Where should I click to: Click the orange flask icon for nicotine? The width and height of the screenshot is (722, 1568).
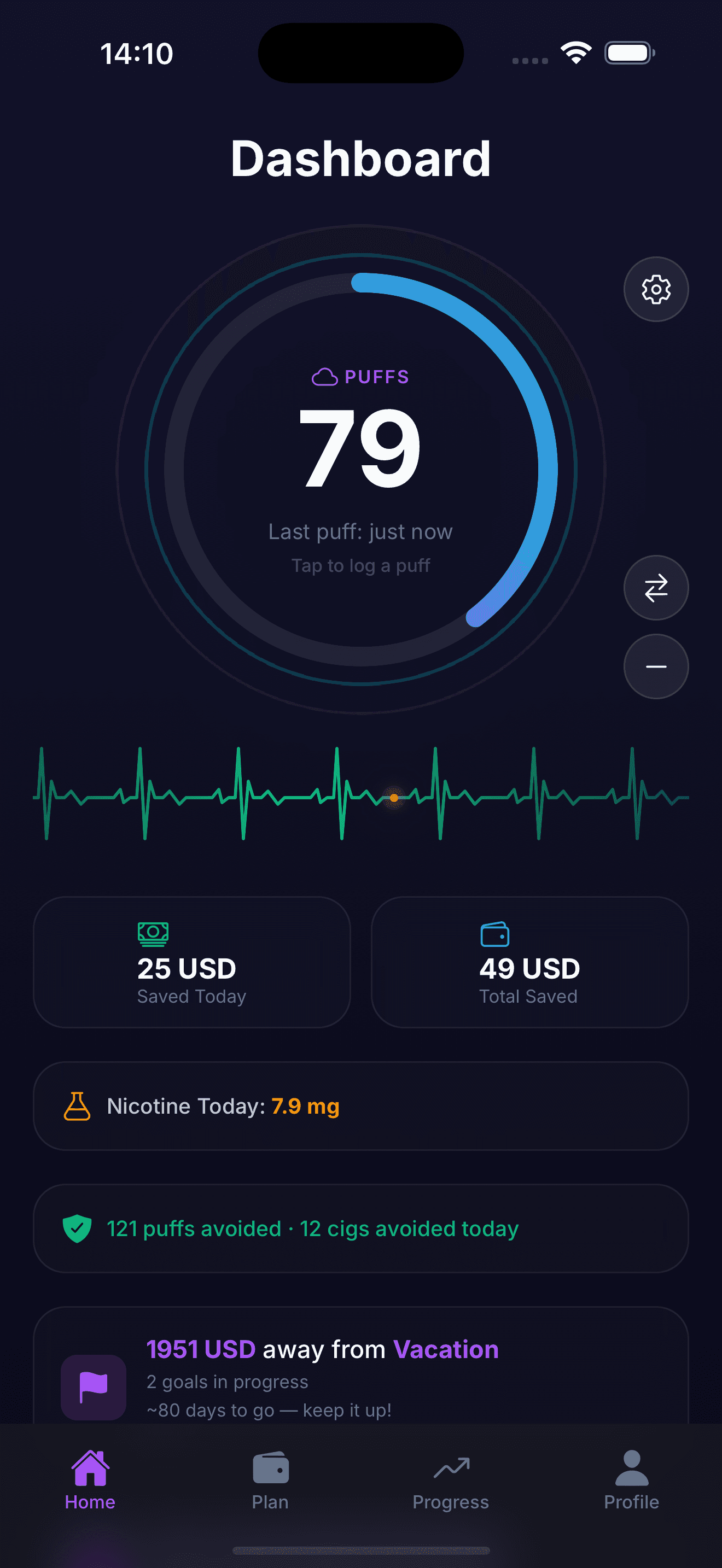pos(77,1105)
